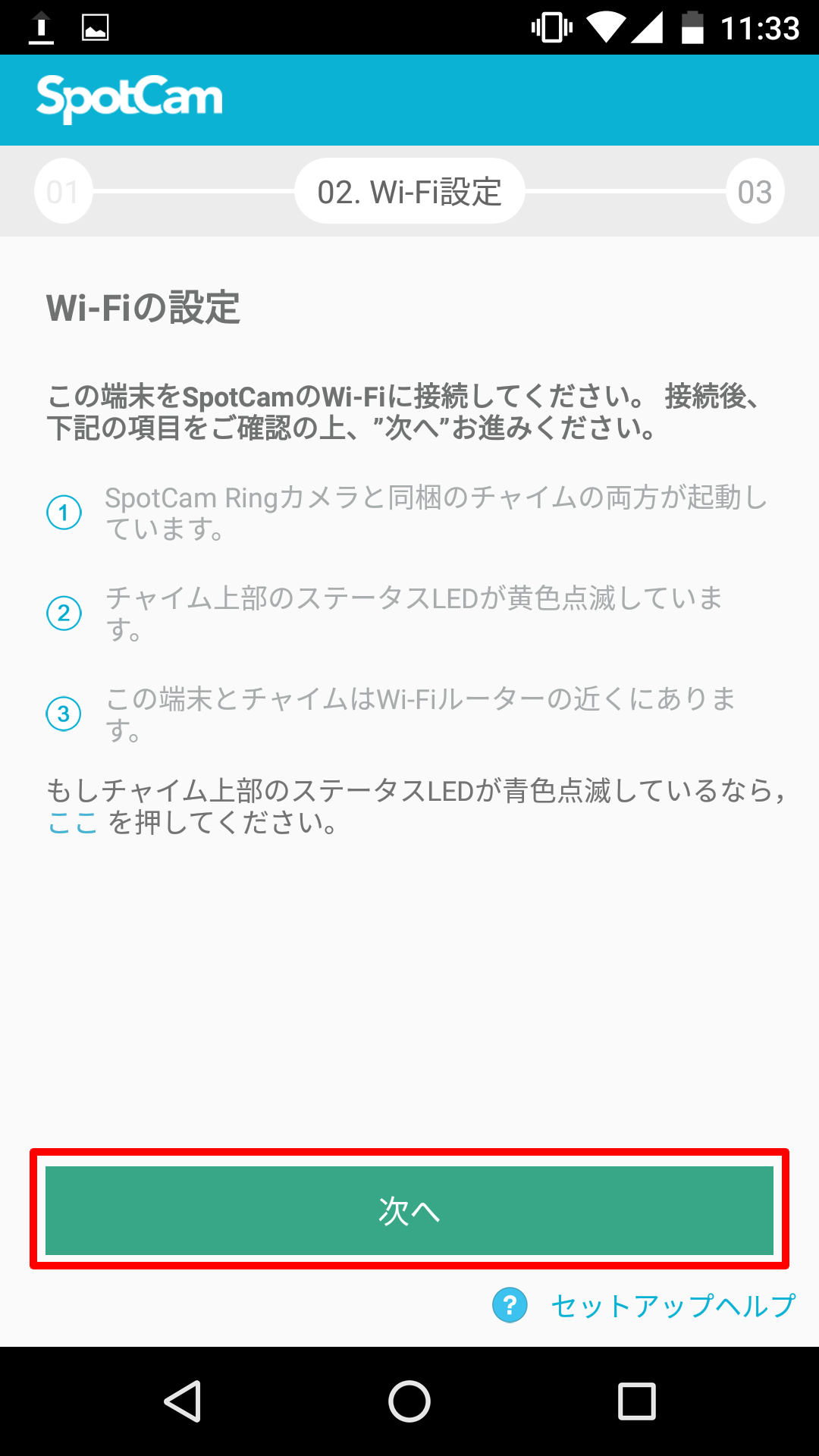The width and height of the screenshot is (819, 1456).
Task: Tap the system home button
Action: 409,1401
